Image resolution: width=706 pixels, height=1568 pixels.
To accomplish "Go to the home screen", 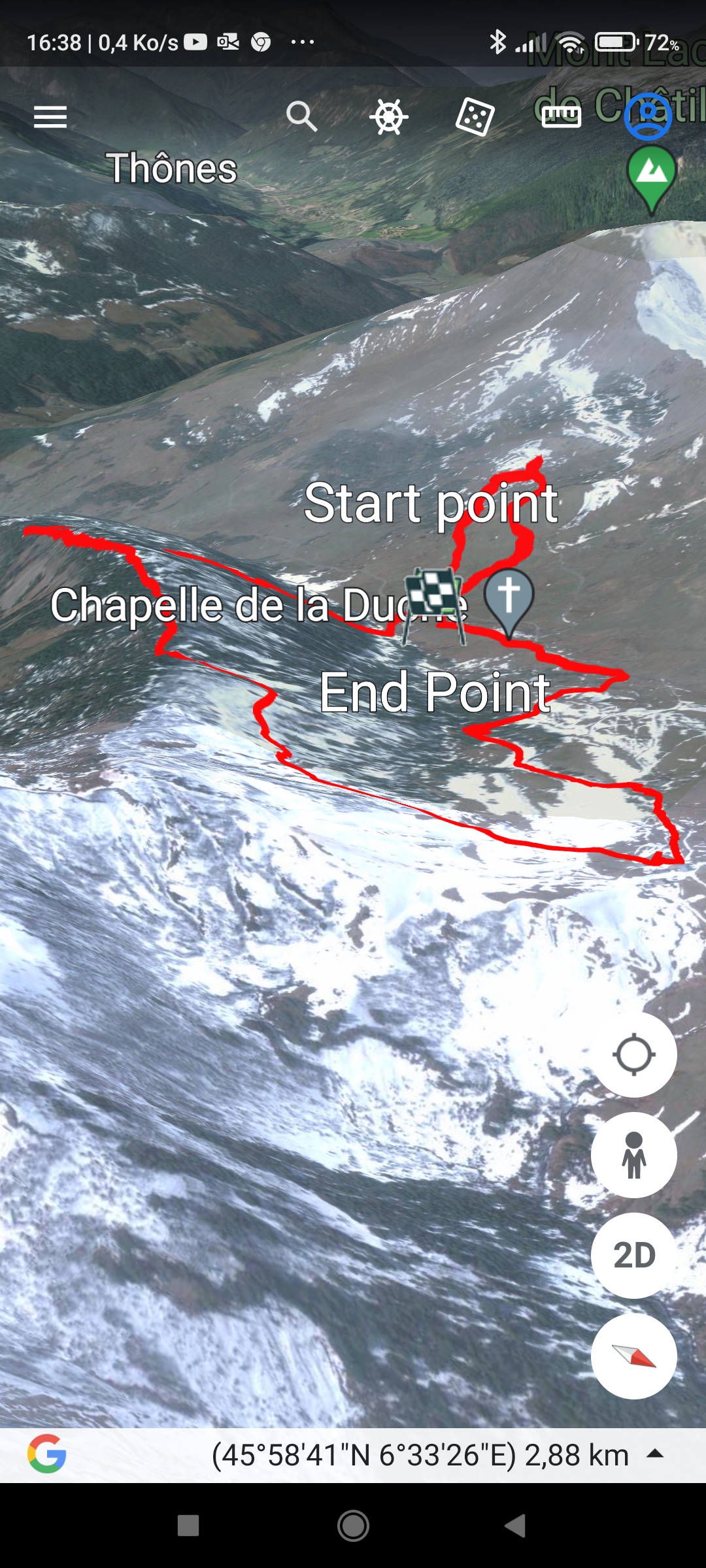I will [x=353, y=1526].
